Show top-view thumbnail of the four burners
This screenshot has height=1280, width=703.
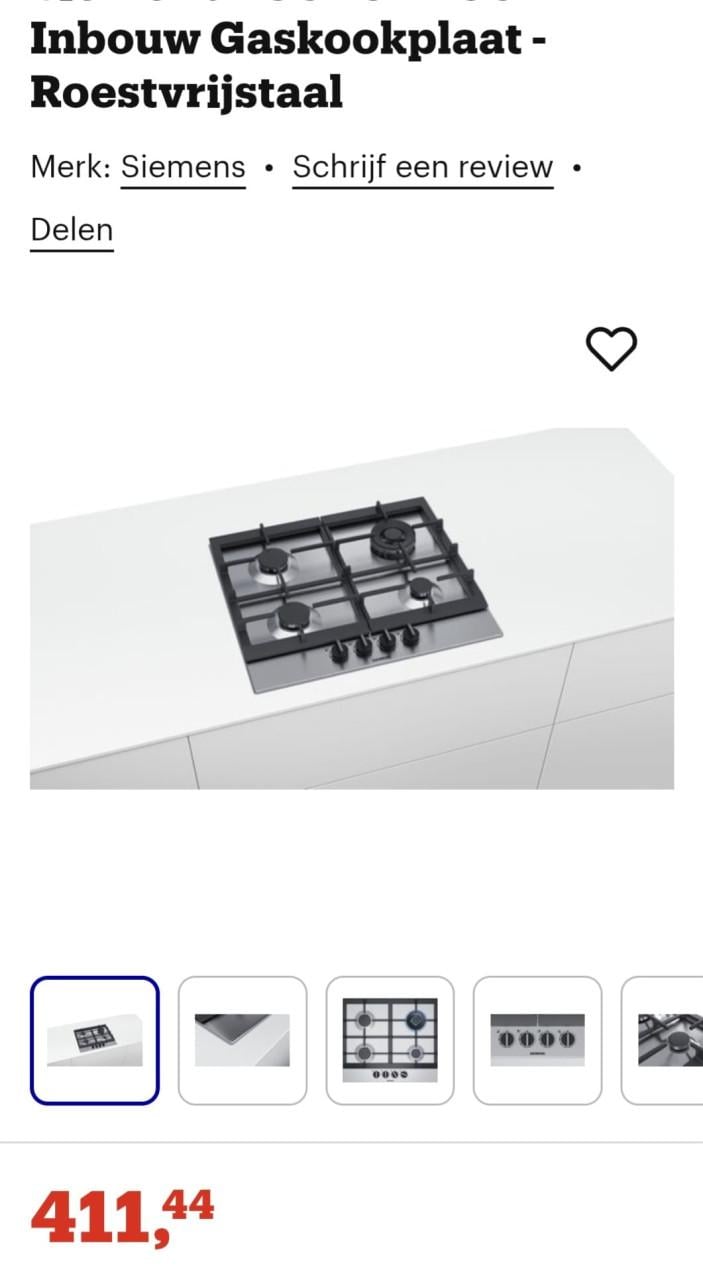click(390, 1040)
